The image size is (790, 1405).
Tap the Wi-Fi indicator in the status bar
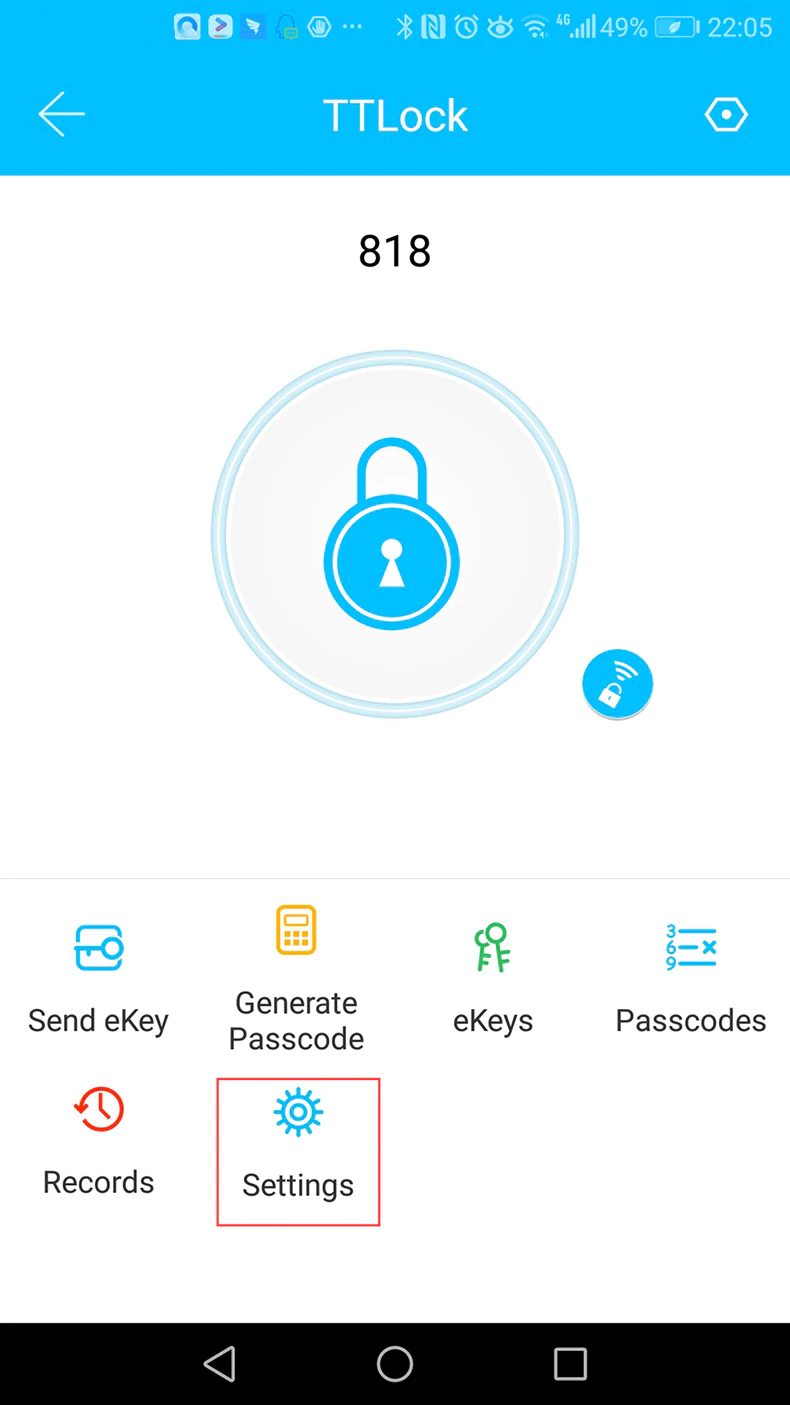(535, 28)
